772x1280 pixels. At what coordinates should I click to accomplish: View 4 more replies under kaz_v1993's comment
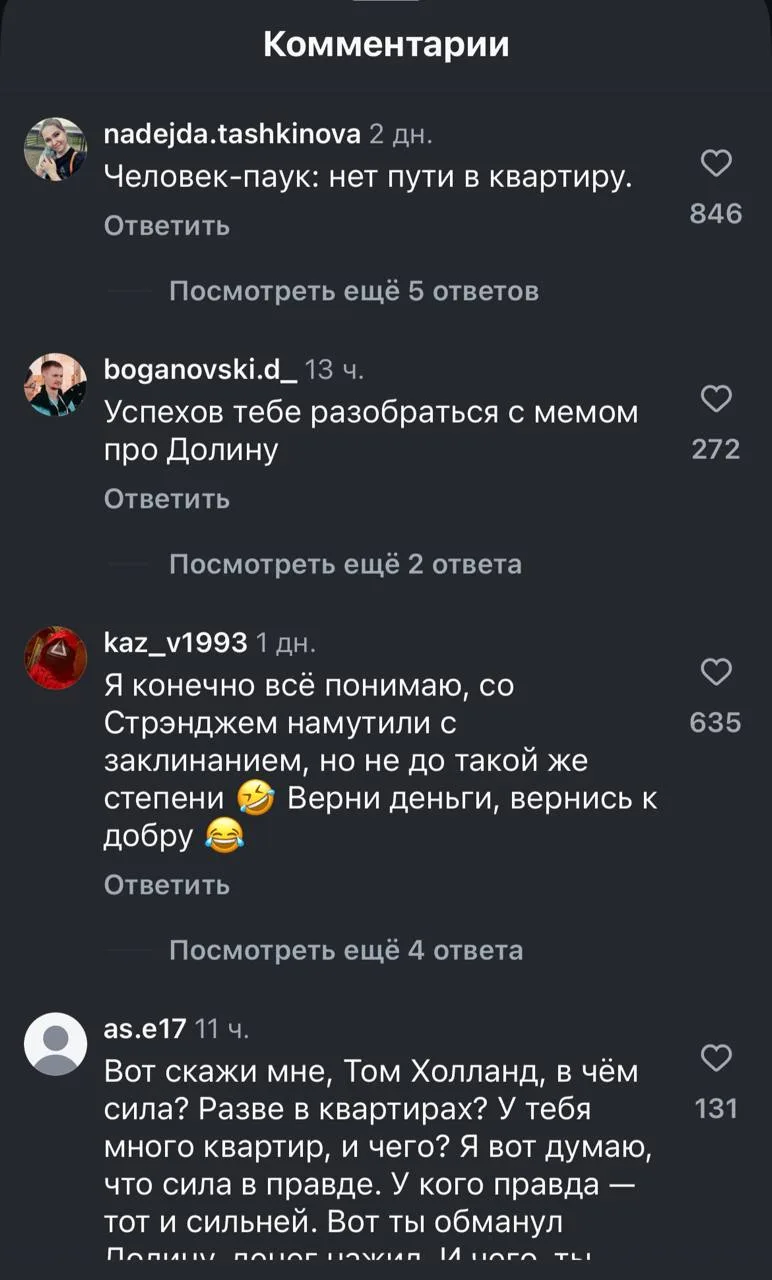coord(345,950)
